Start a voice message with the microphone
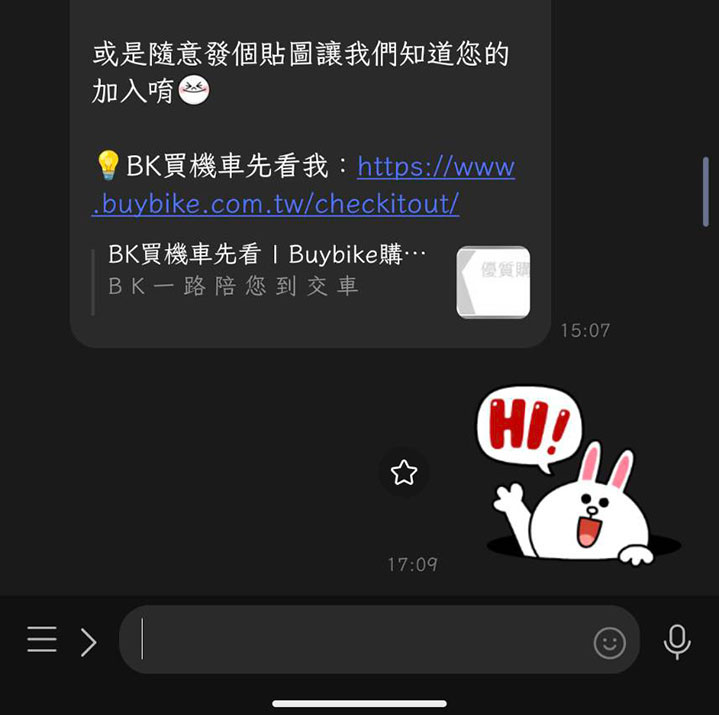This screenshot has height=715, width=719. tap(677, 641)
